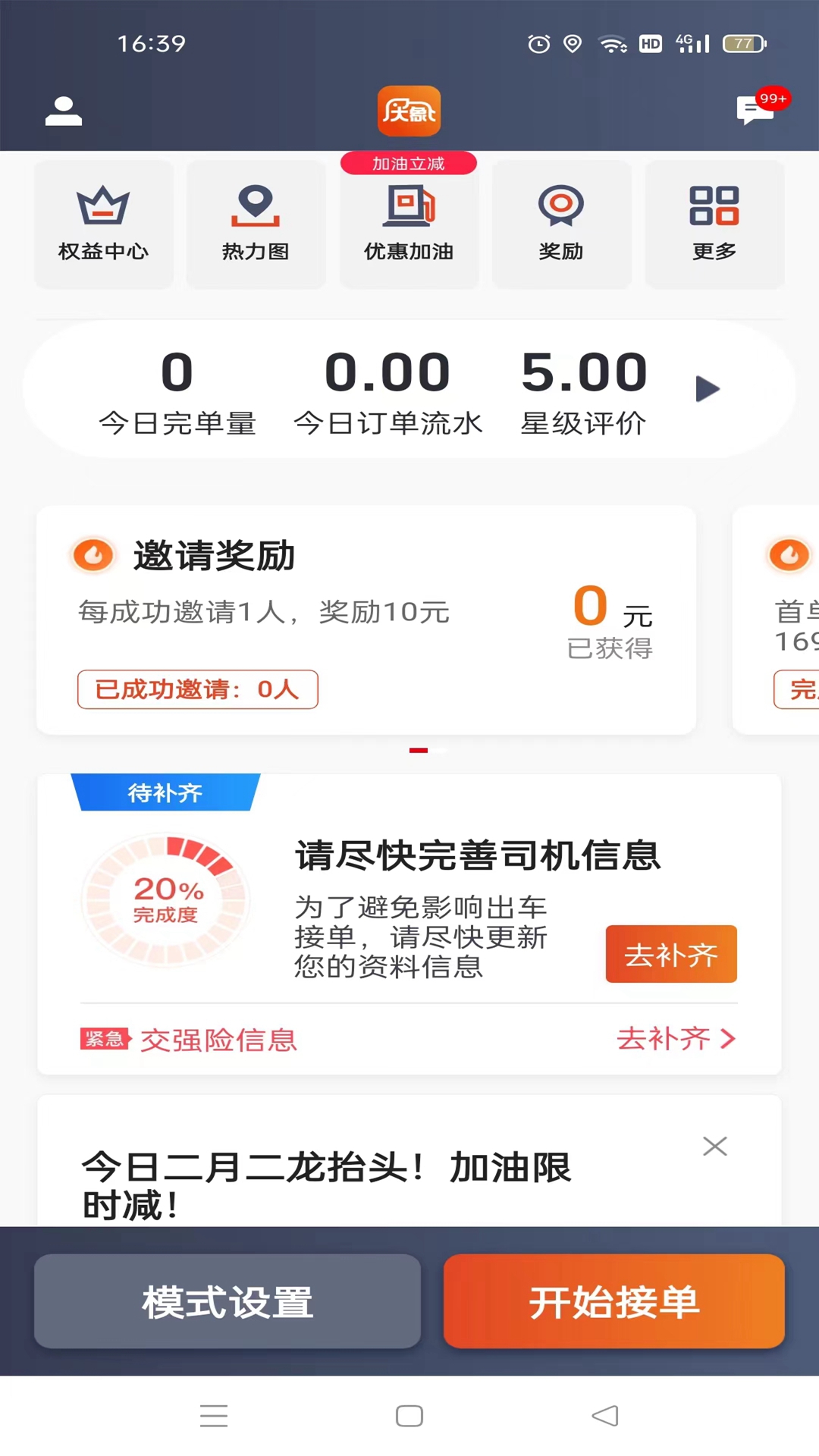Screen dimensions: 819x1456
Task: Open the profile icon at top left
Action: [64, 111]
